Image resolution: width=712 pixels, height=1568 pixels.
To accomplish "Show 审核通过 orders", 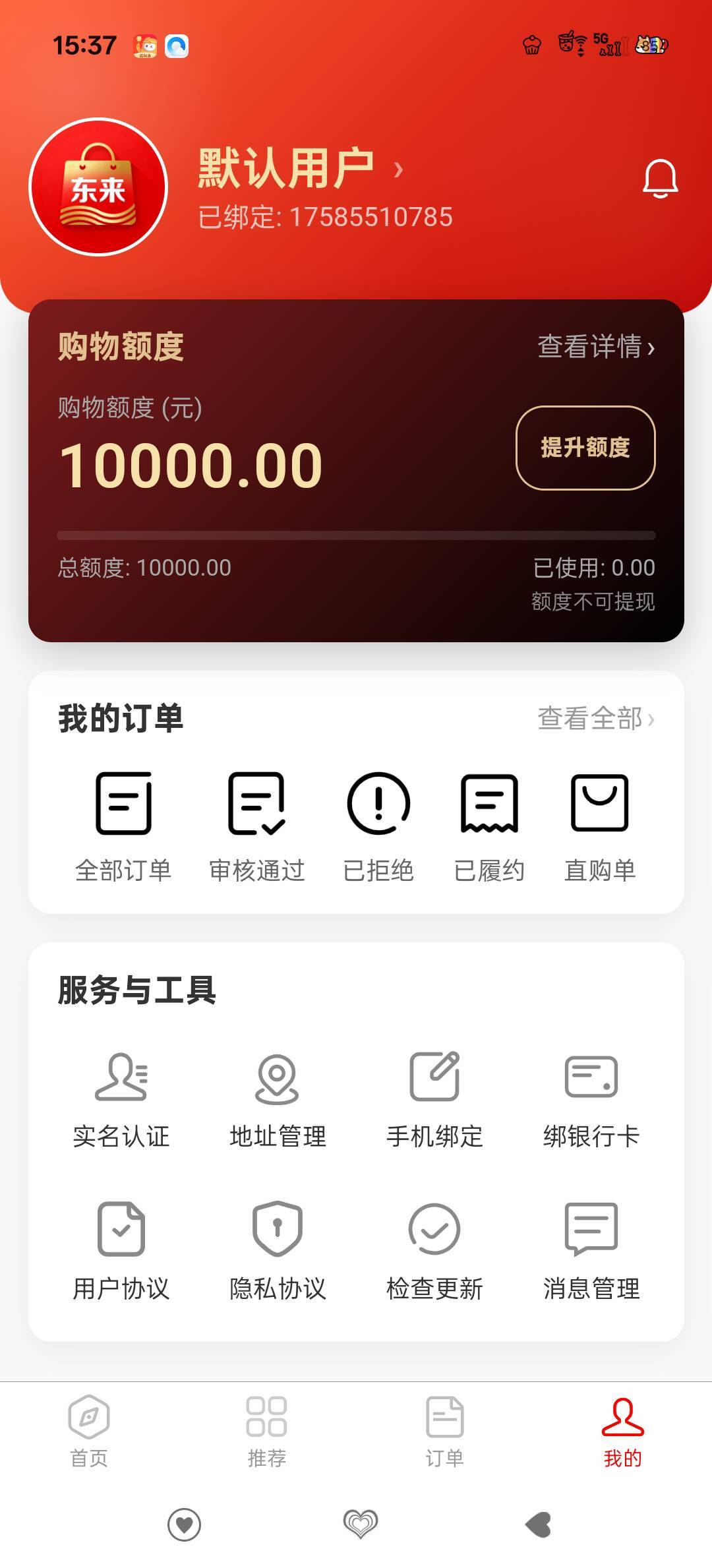I will click(x=256, y=827).
